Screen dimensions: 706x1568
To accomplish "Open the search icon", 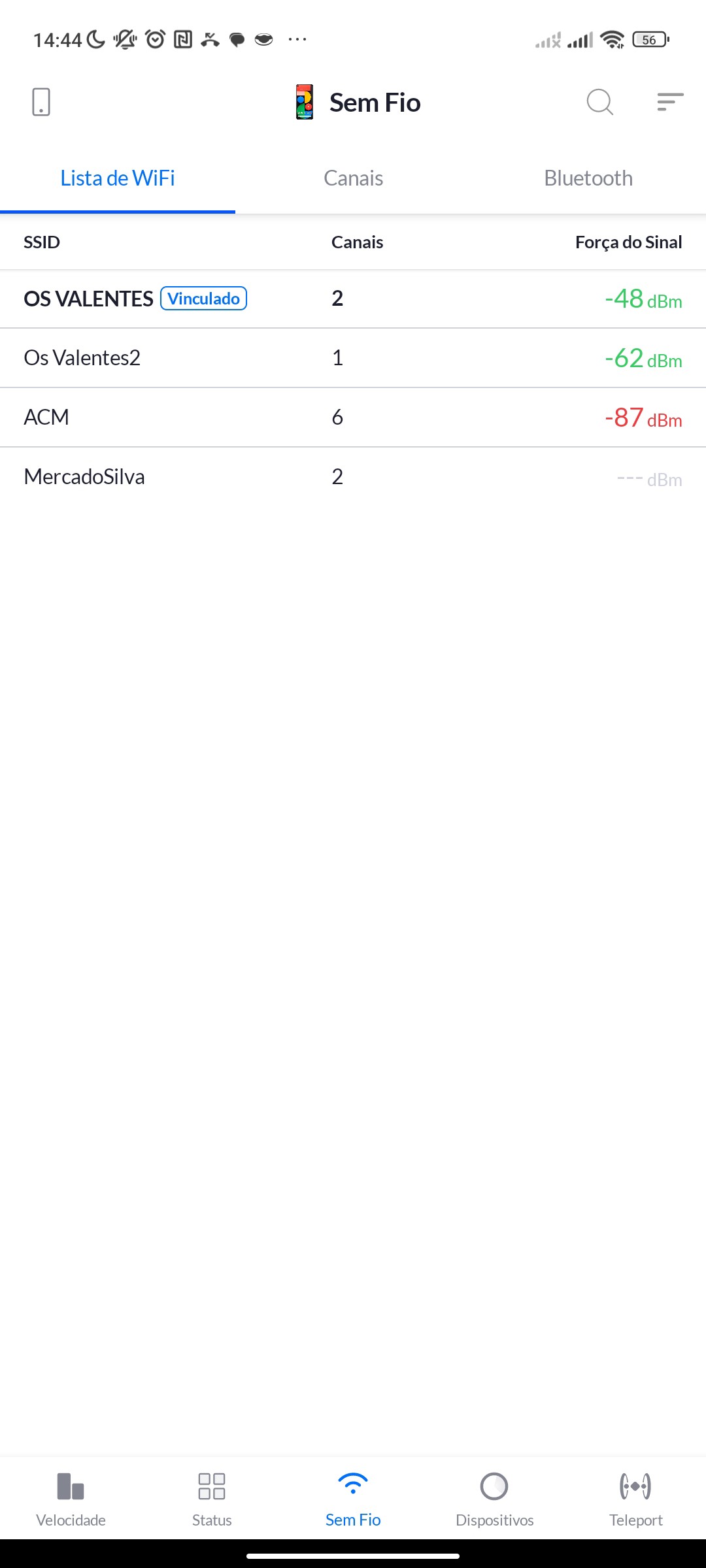I will pyautogui.click(x=599, y=103).
